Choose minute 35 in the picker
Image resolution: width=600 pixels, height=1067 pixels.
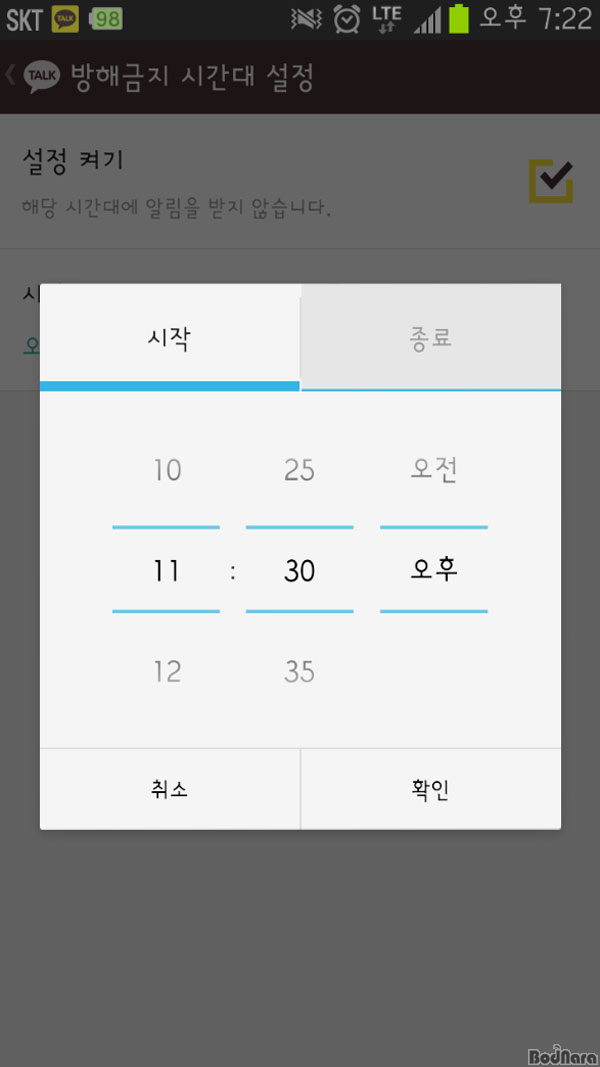(299, 672)
